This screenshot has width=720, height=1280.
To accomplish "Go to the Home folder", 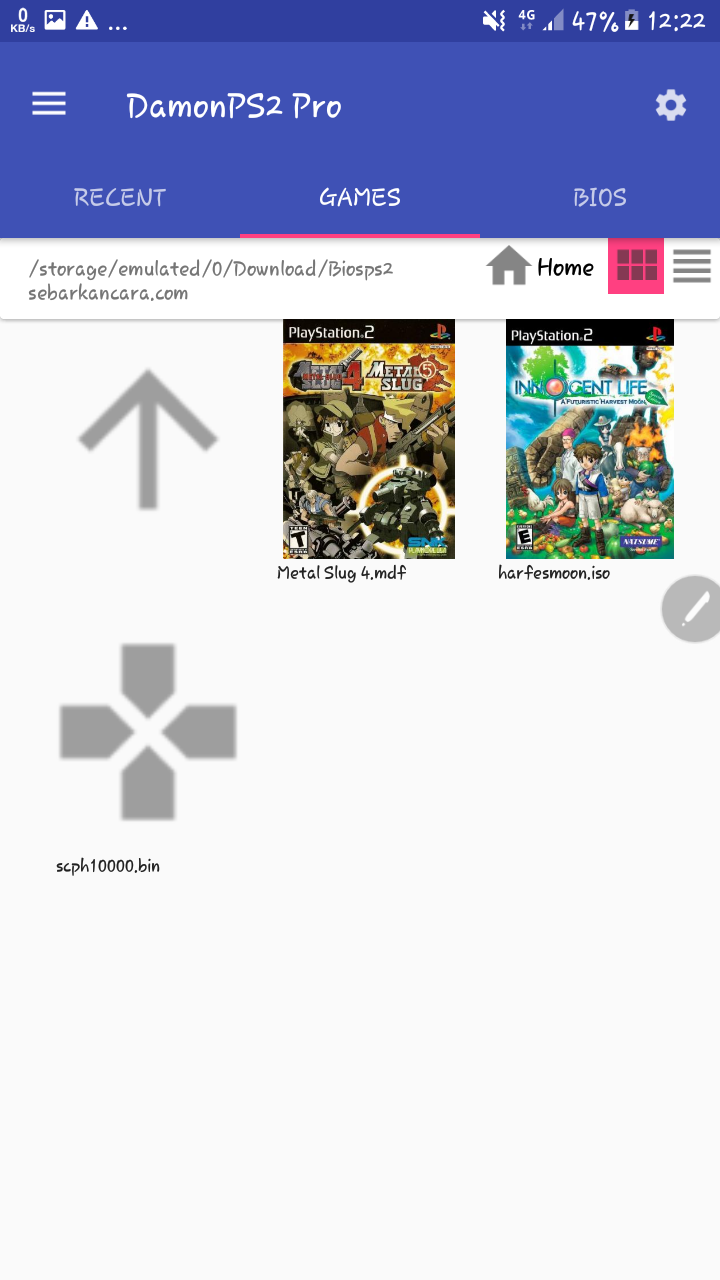I will 540,267.
